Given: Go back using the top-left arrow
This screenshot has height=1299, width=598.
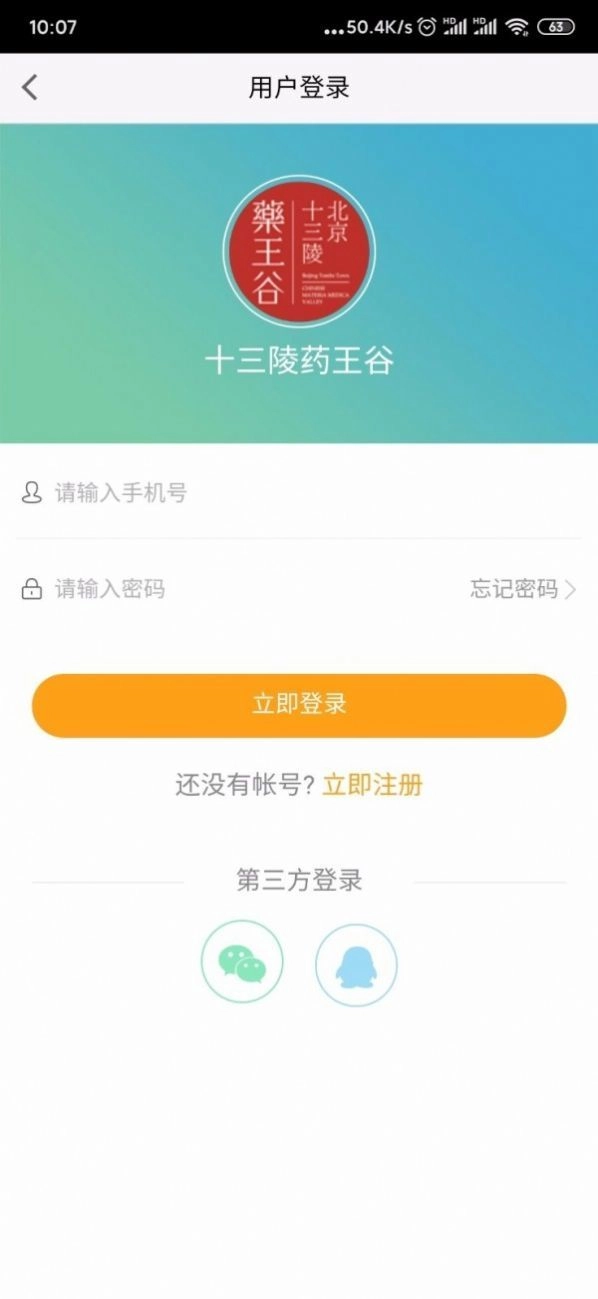Looking at the screenshot, I should coord(30,87).
